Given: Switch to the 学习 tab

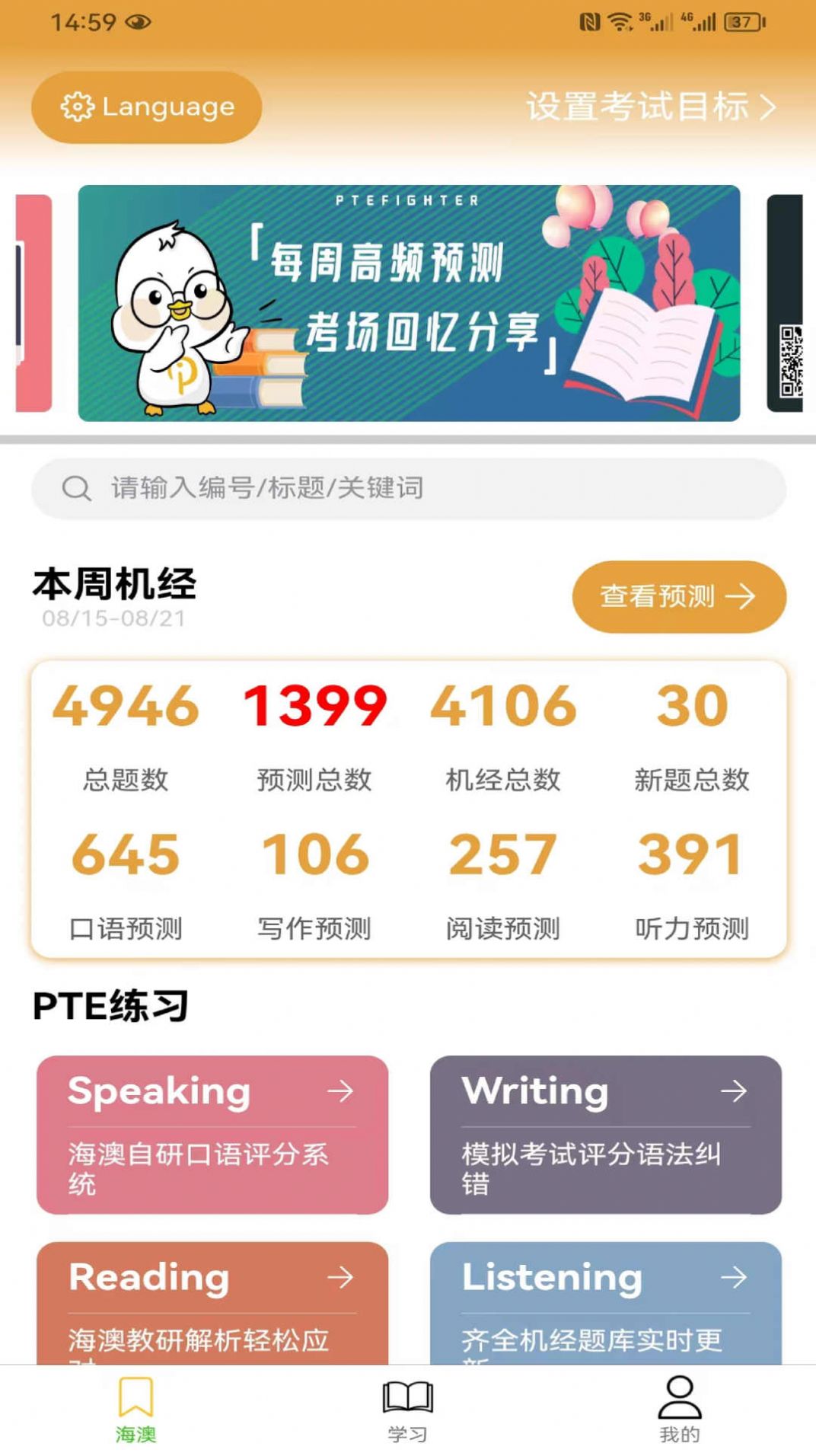Looking at the screenshot, I should [407, 1410].
